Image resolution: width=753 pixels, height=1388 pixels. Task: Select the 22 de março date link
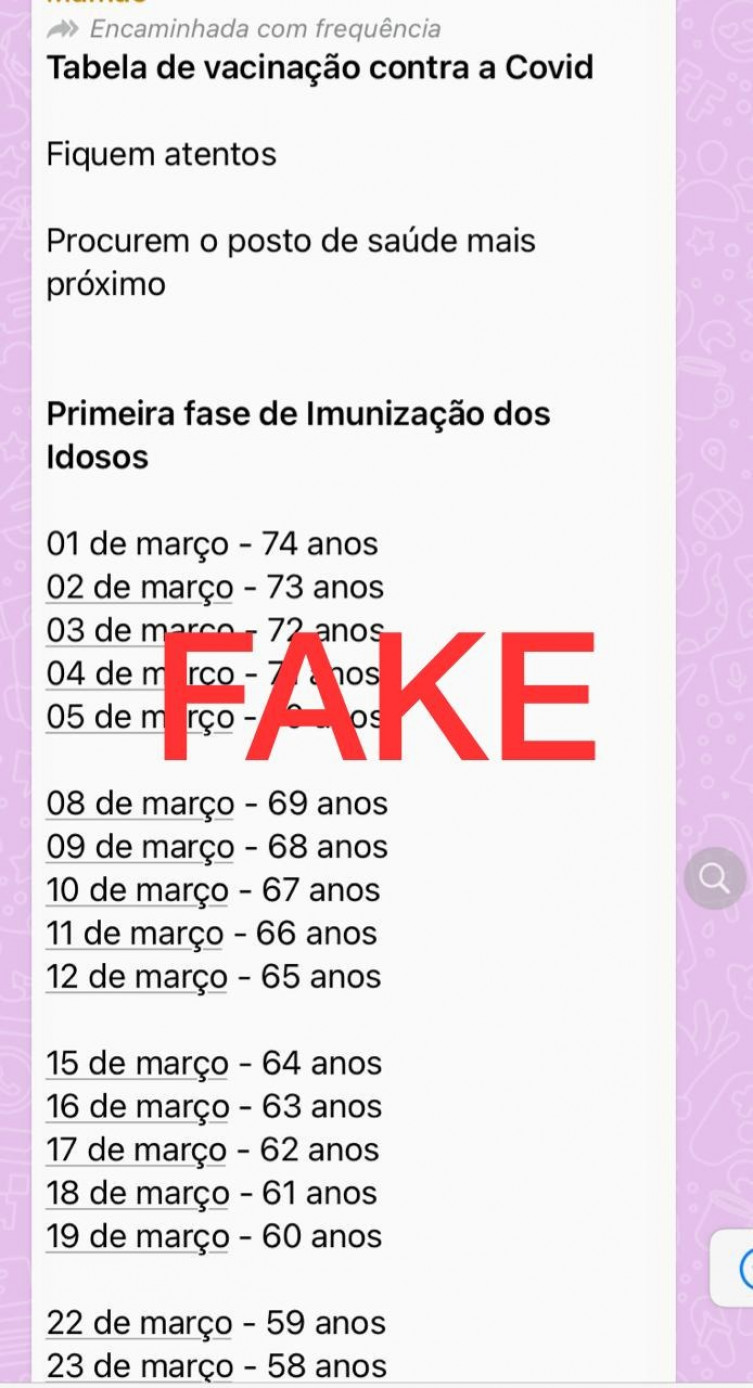tap(140, 1324)
